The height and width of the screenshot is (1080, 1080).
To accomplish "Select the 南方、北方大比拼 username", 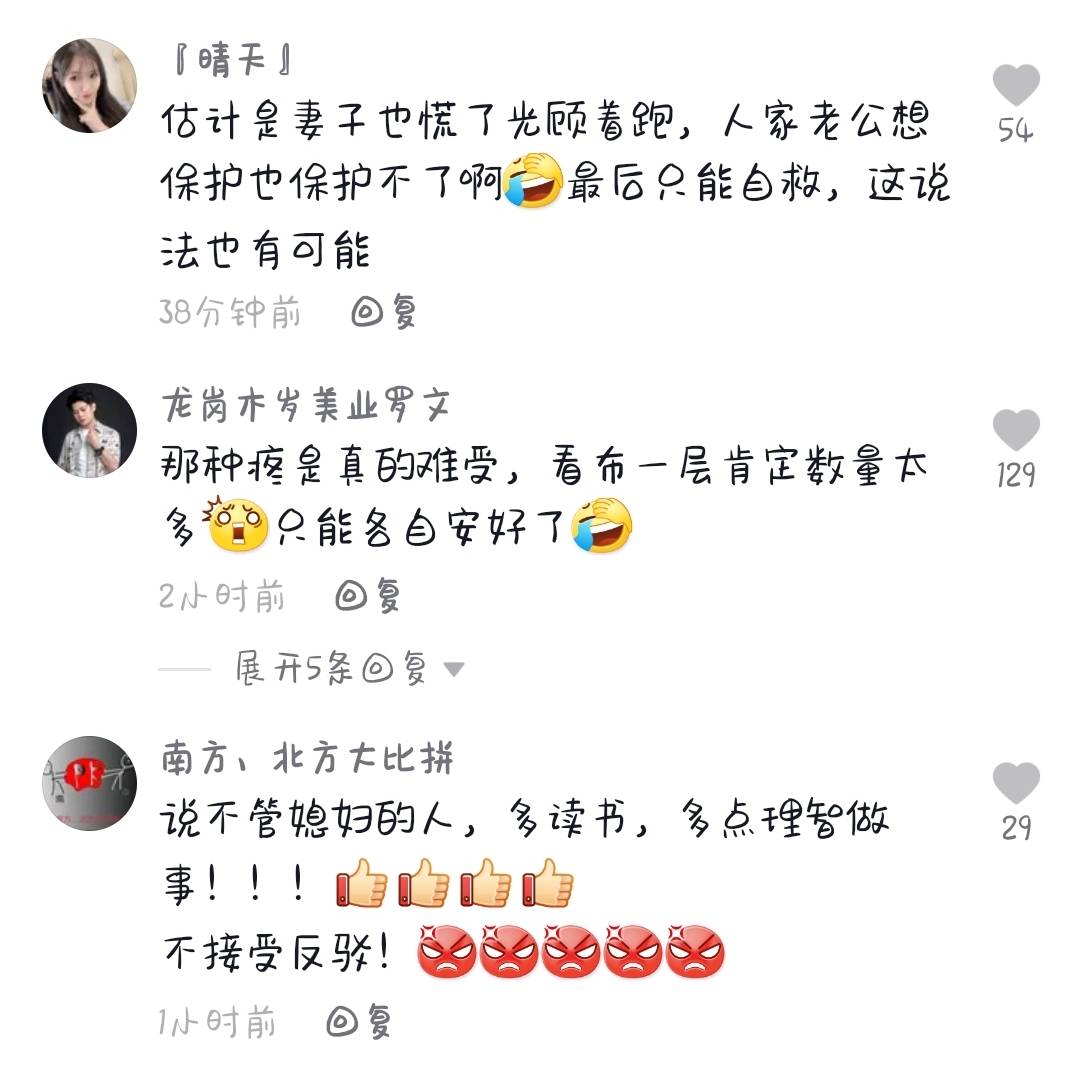I will click(307, 760).
